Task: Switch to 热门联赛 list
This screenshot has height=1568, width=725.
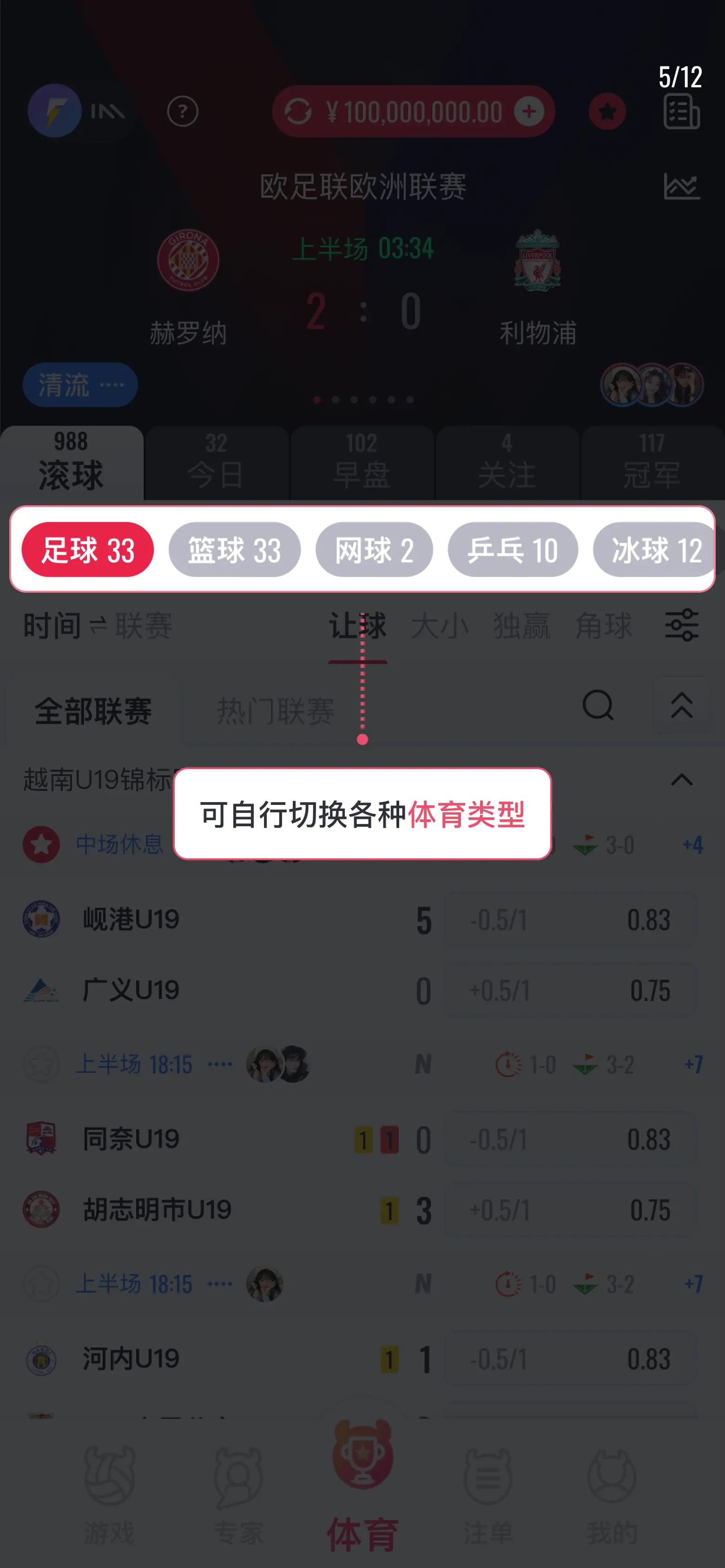Action: point(276,710)
